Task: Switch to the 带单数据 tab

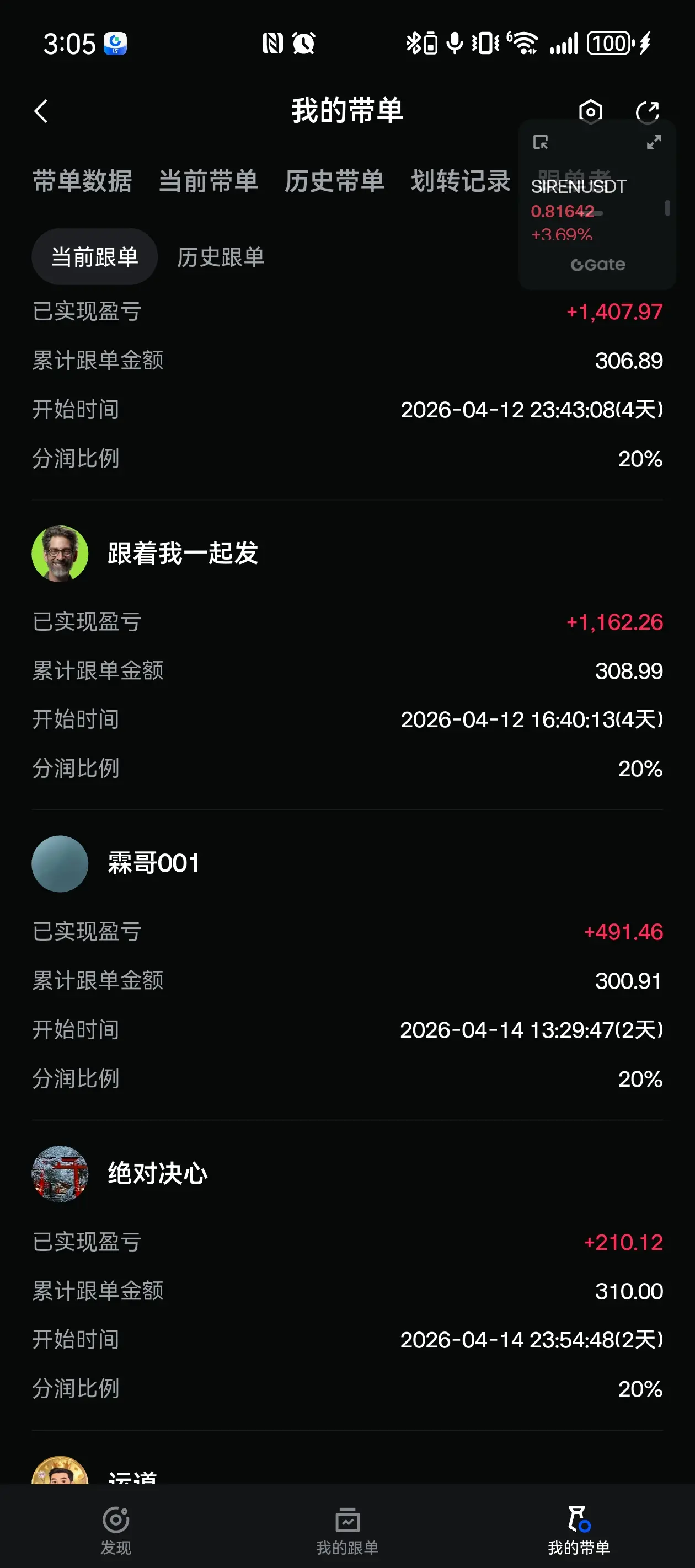Action: click(82, 181)
